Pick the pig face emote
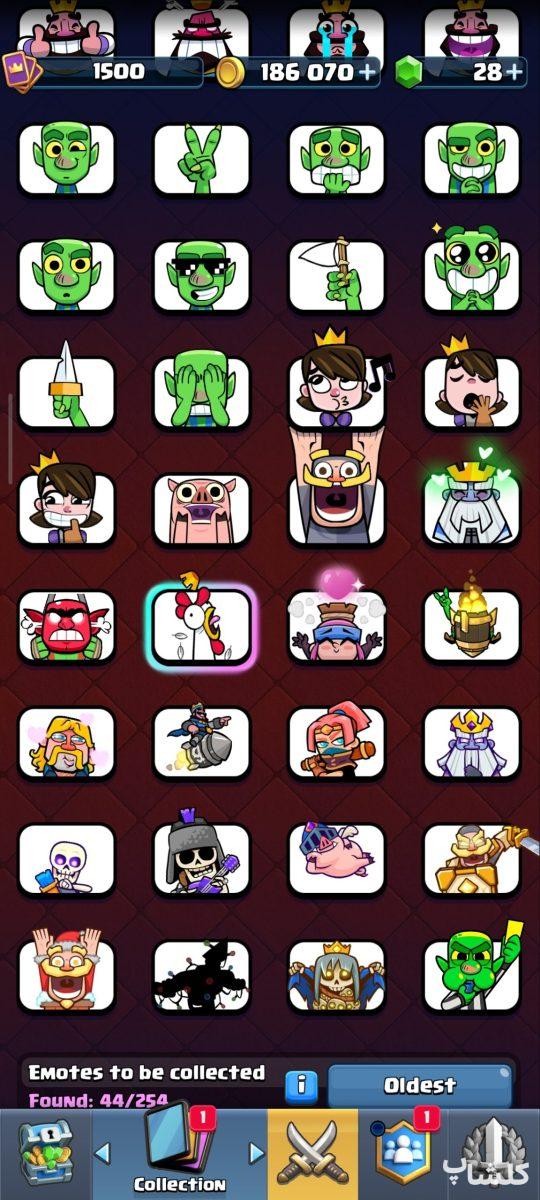This screenshot has width=540, height=1200. tap(201, 509)
